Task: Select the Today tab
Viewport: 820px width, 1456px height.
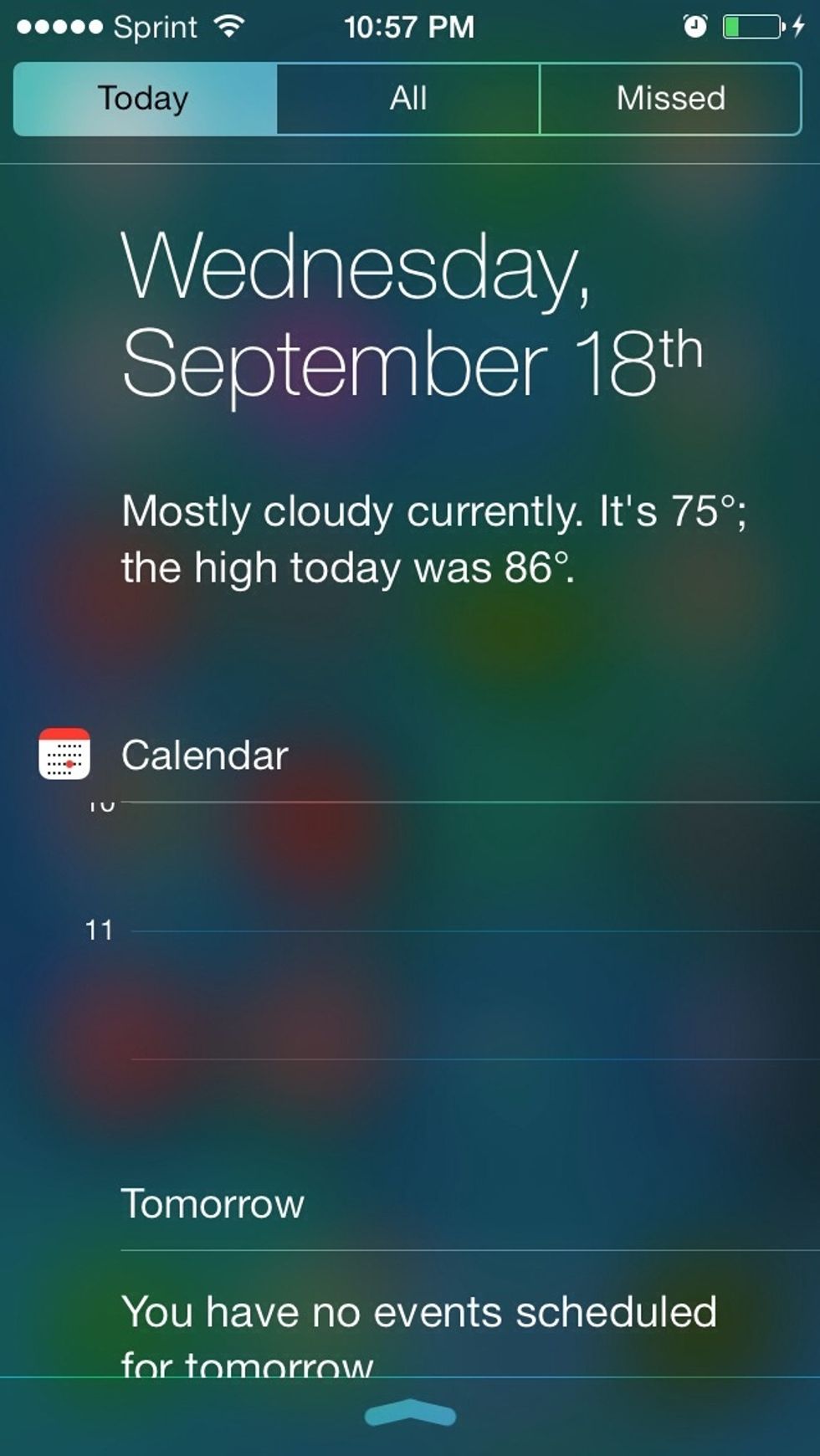Action: [145, 99]
